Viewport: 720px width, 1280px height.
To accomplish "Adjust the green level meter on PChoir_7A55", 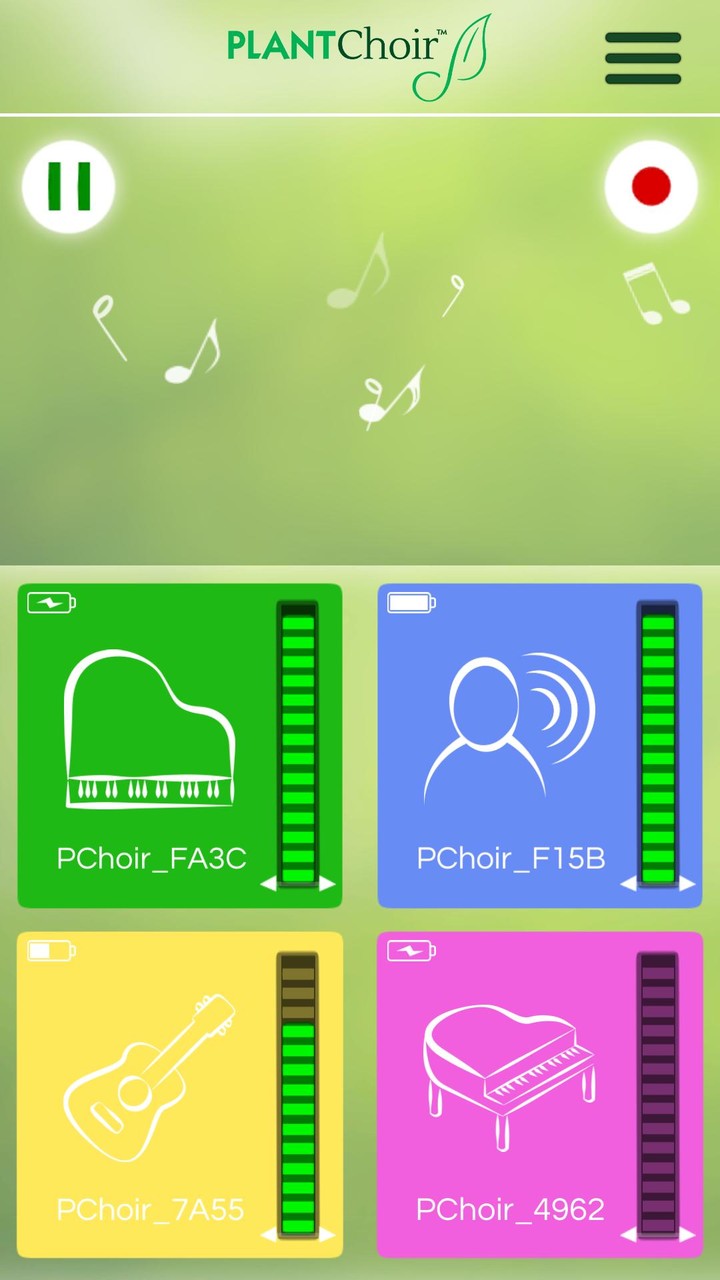I will point(297,1090).
